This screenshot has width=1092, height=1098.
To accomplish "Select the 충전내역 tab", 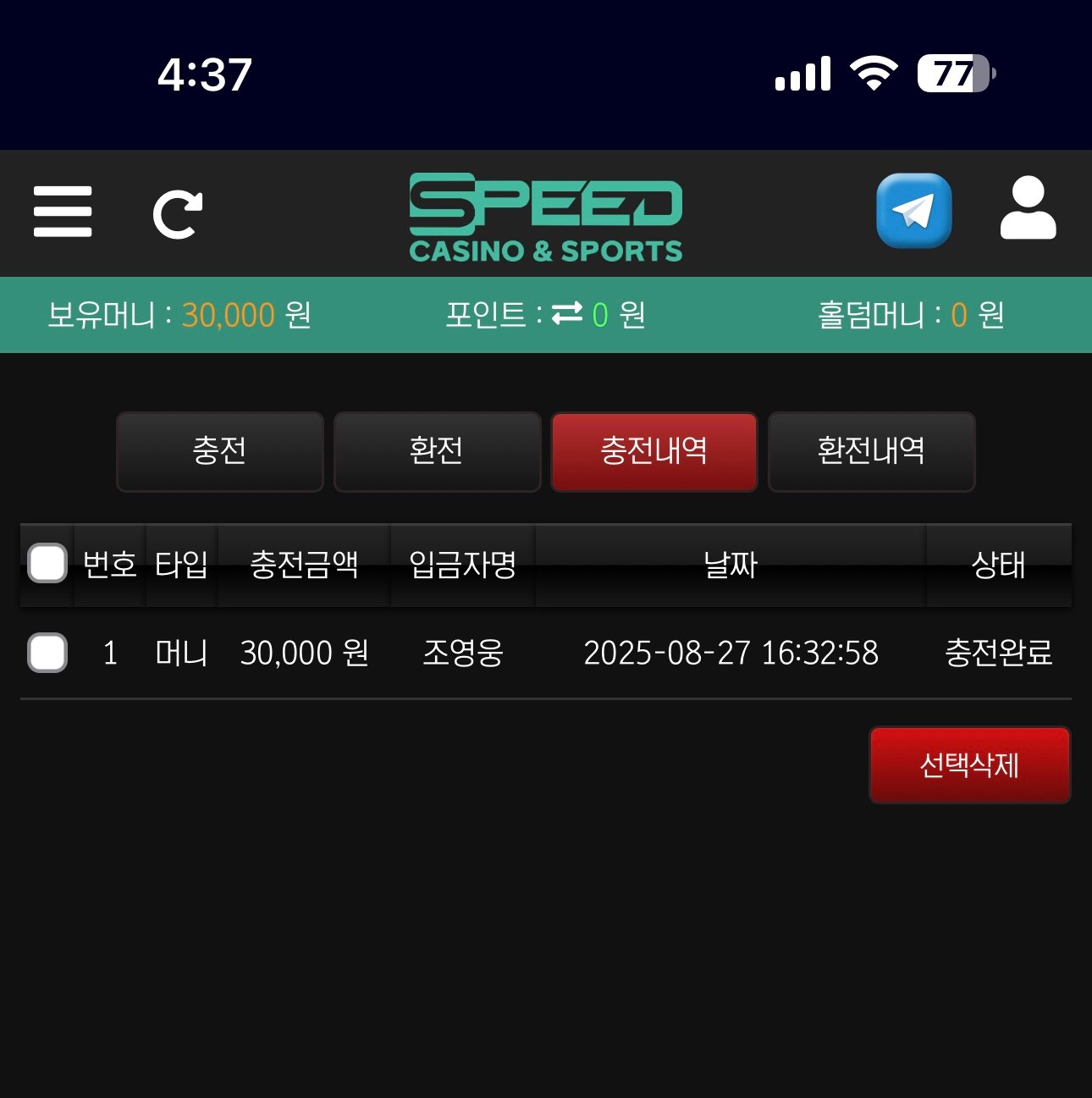I will coord(654,451).
